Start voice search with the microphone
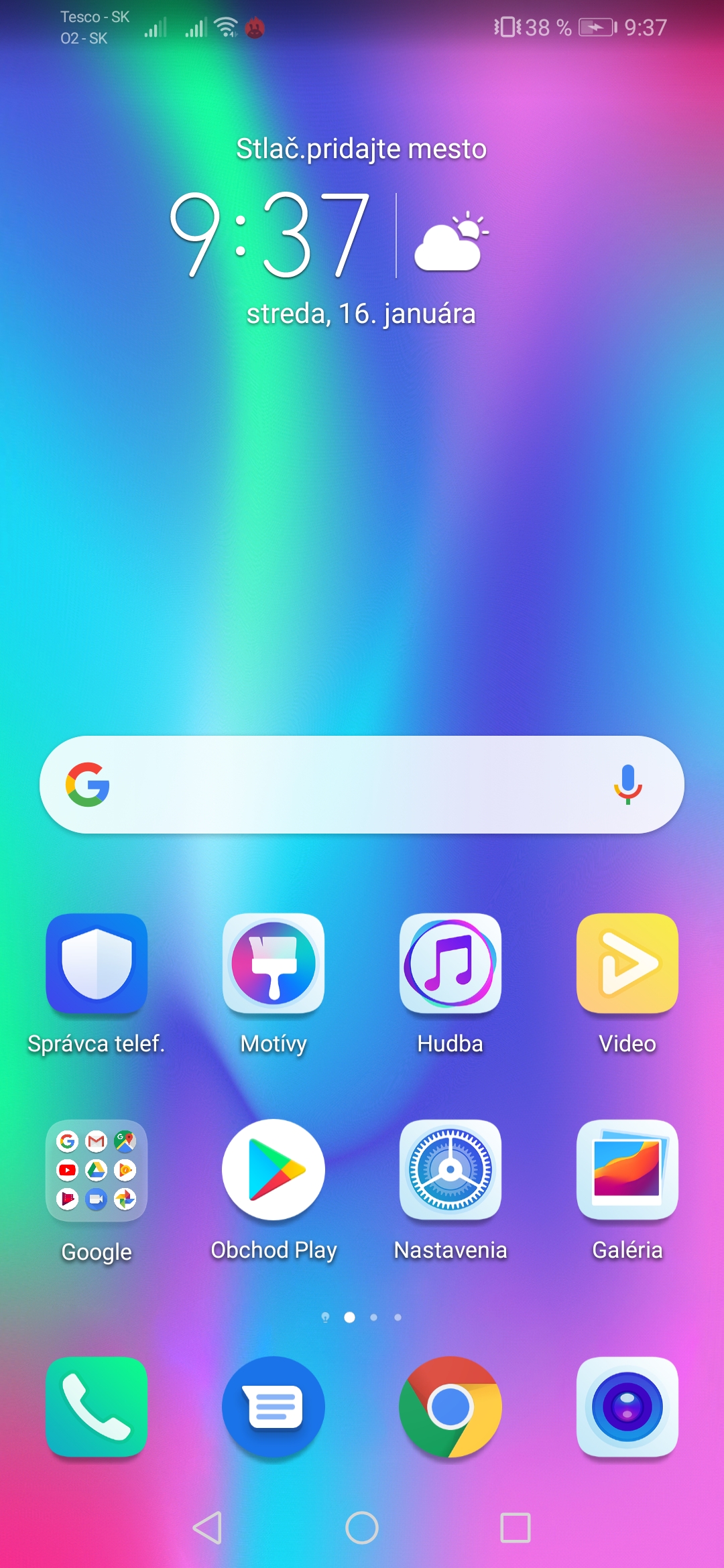 pyautogui.click(x=628, y=785)
